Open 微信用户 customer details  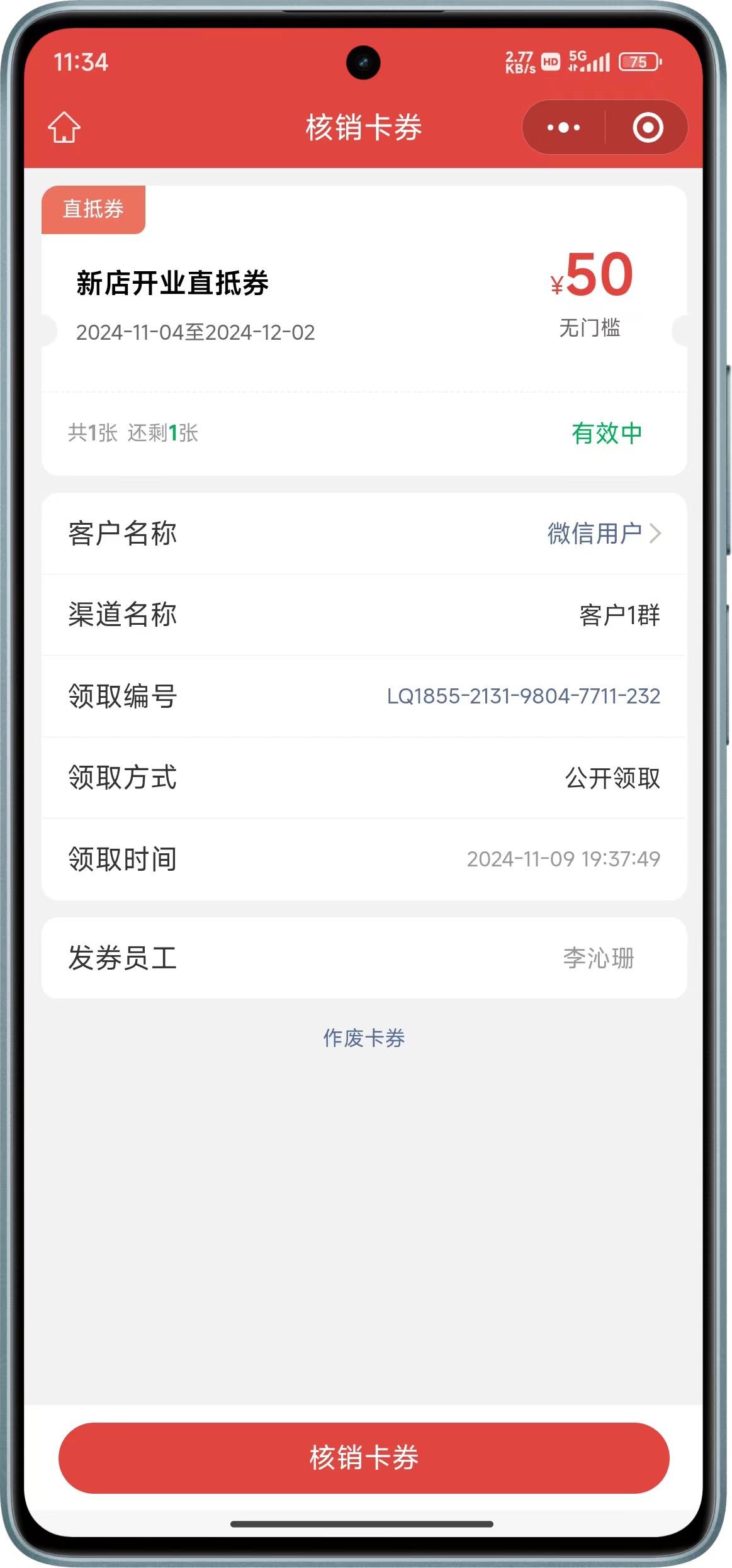pos(603,534)
